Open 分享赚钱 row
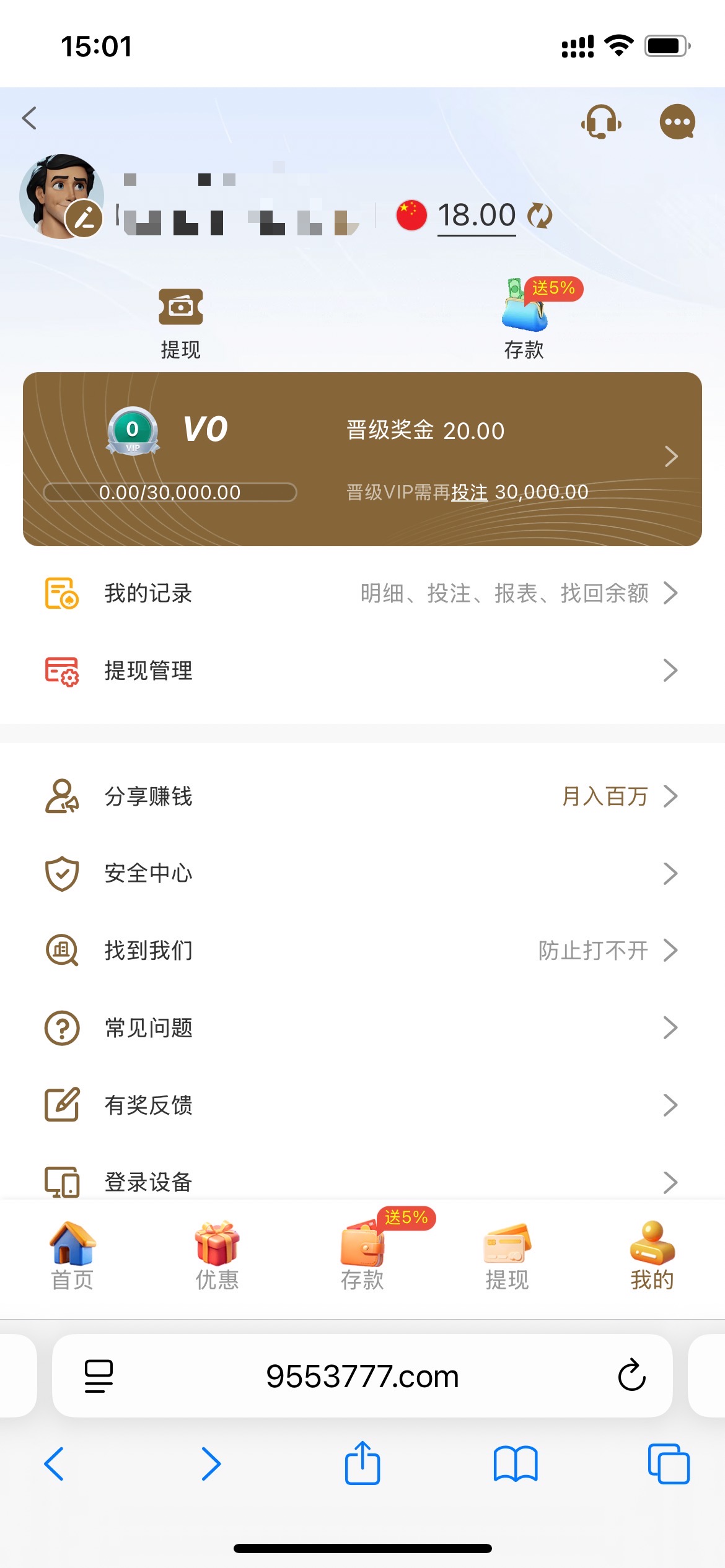This screenshot has height=1568, width=725. [x=362, y=796]
